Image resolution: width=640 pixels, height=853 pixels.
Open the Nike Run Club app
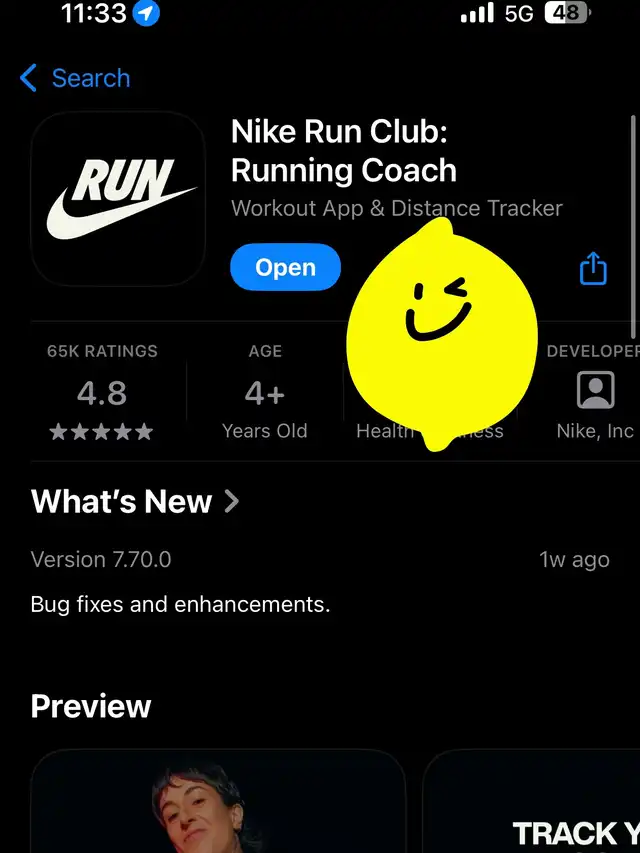coord(285,268)
